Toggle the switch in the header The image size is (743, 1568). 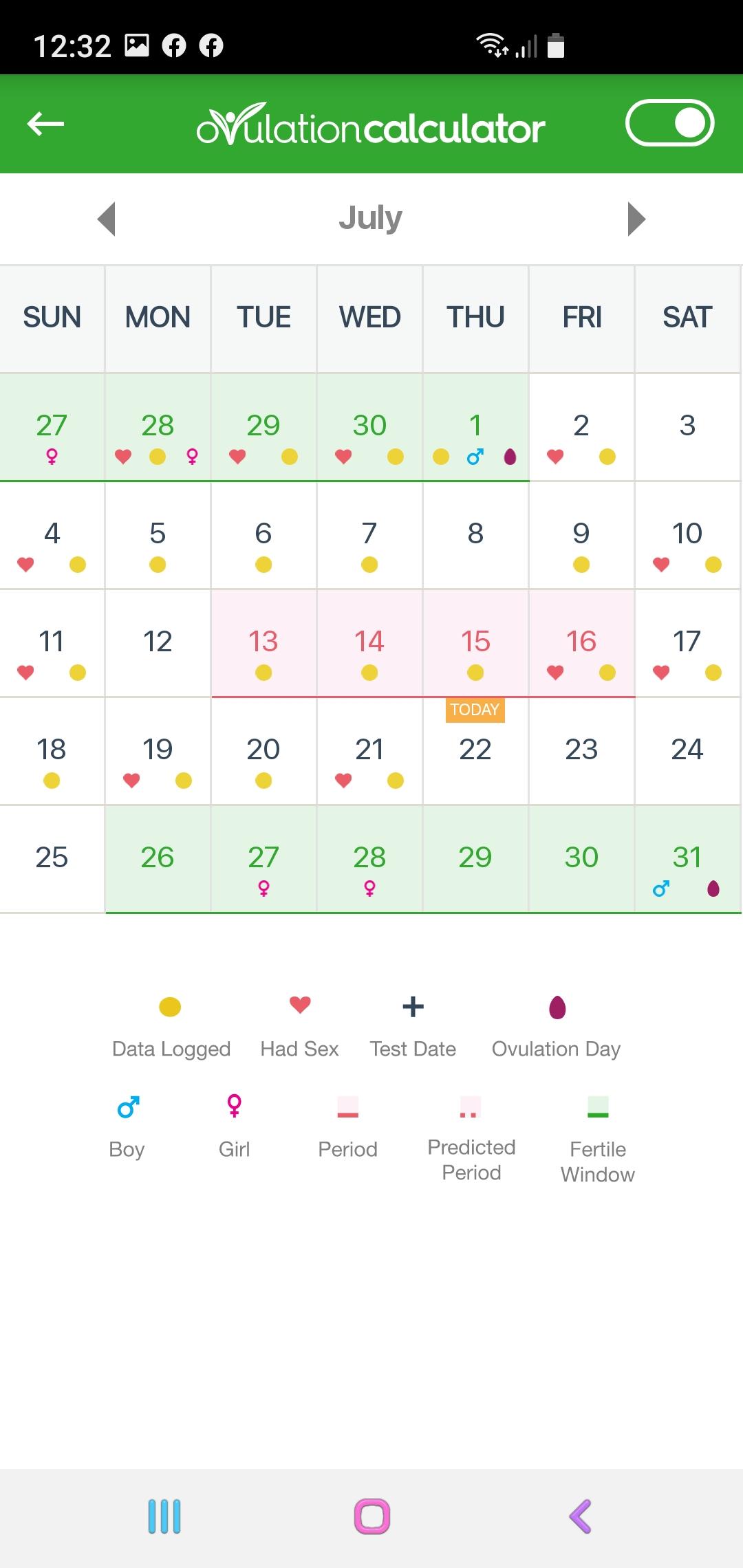point(669,124)
